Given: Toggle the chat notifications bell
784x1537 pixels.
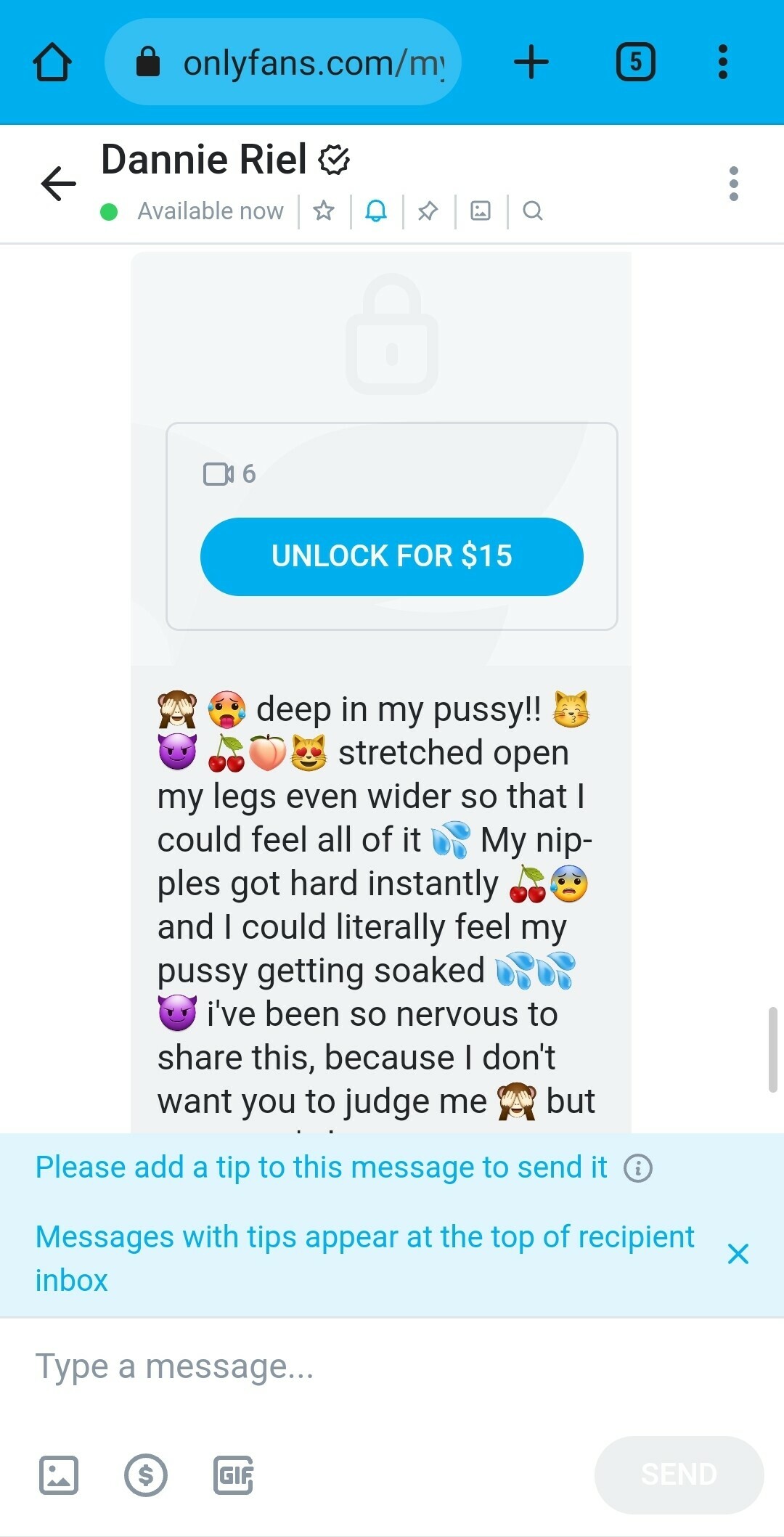Looking at the screenshot, I should pos(376,211).
